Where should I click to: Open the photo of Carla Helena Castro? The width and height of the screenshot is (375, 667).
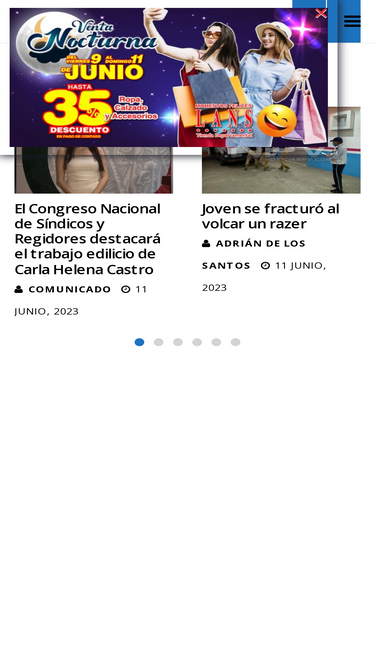pos(94,170)
